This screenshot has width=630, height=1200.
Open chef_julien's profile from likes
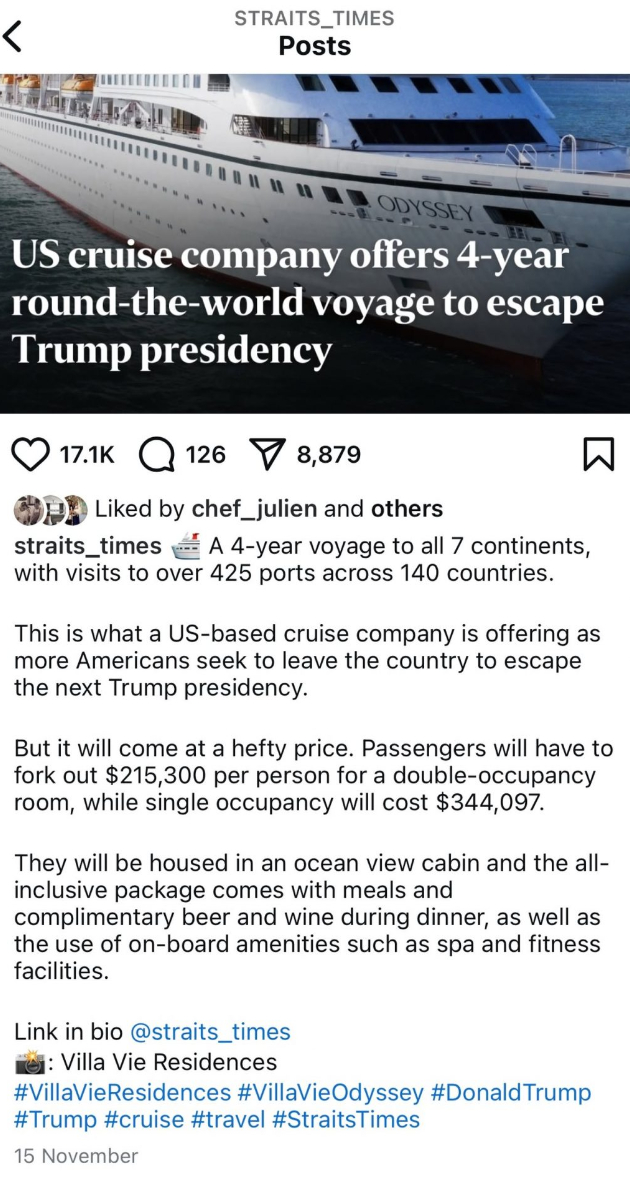[254, 509]
